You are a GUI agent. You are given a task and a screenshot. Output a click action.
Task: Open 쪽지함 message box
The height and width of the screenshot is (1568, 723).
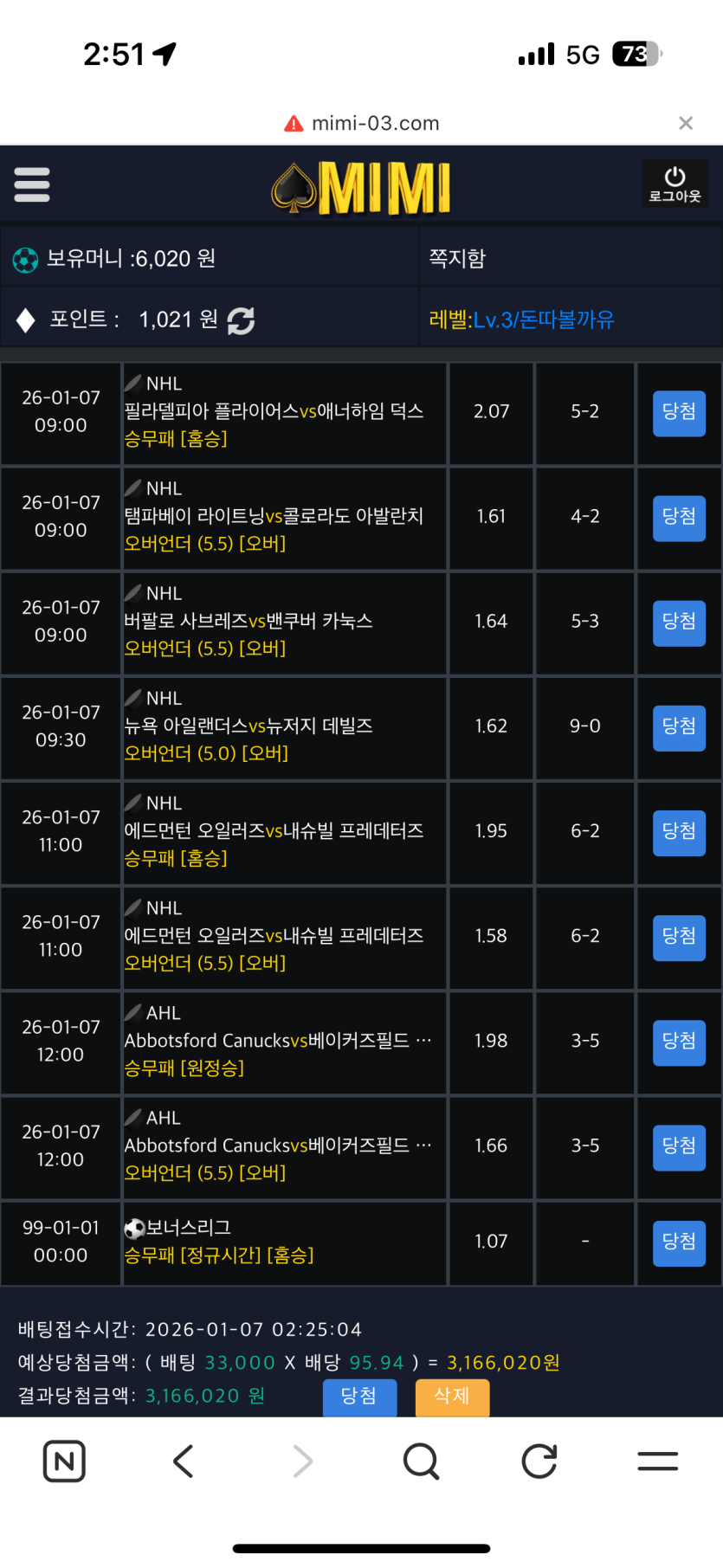(457, 259)
